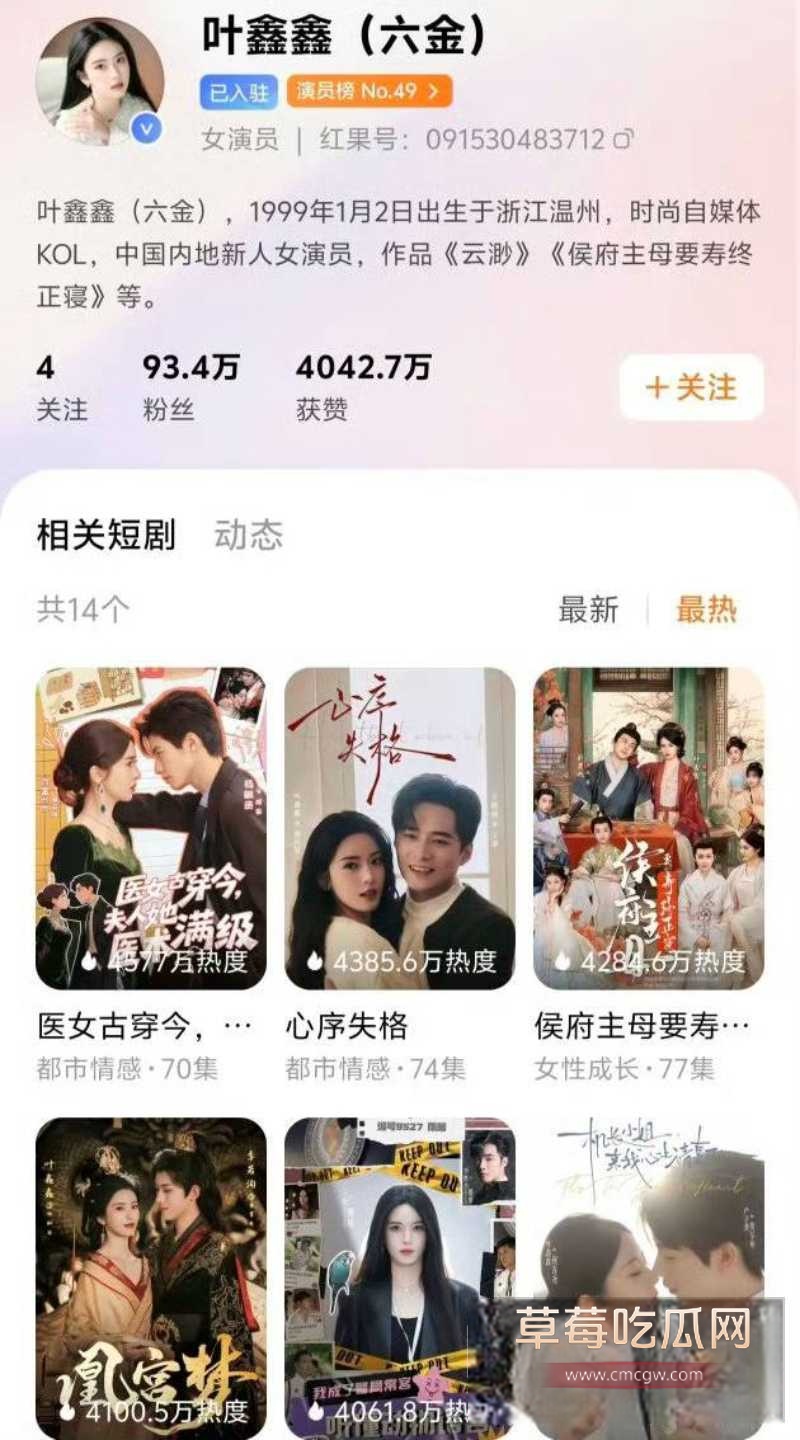Expand 演员榜 No.49 via its arrow
This screenshot has height=1440, width=800.
pos(434,92)
